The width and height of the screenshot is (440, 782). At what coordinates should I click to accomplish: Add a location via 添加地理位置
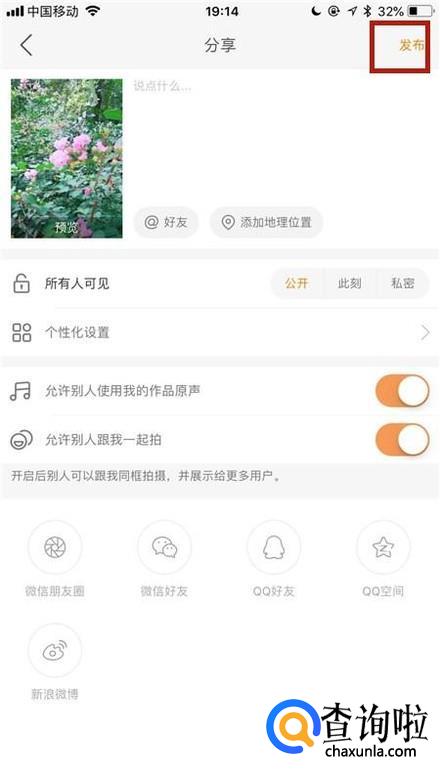(266, 222)
